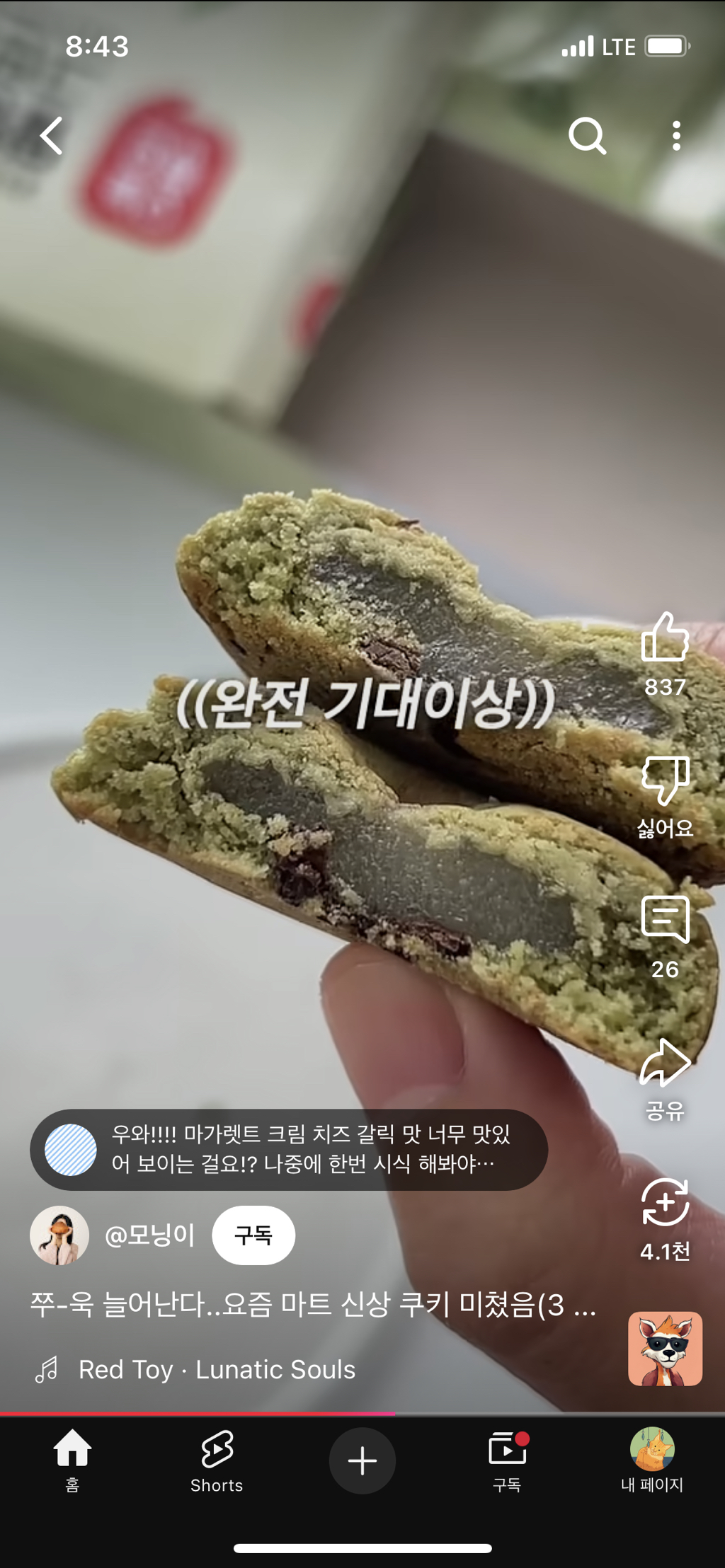Create new content with plus button

[x=362, y=1461]
